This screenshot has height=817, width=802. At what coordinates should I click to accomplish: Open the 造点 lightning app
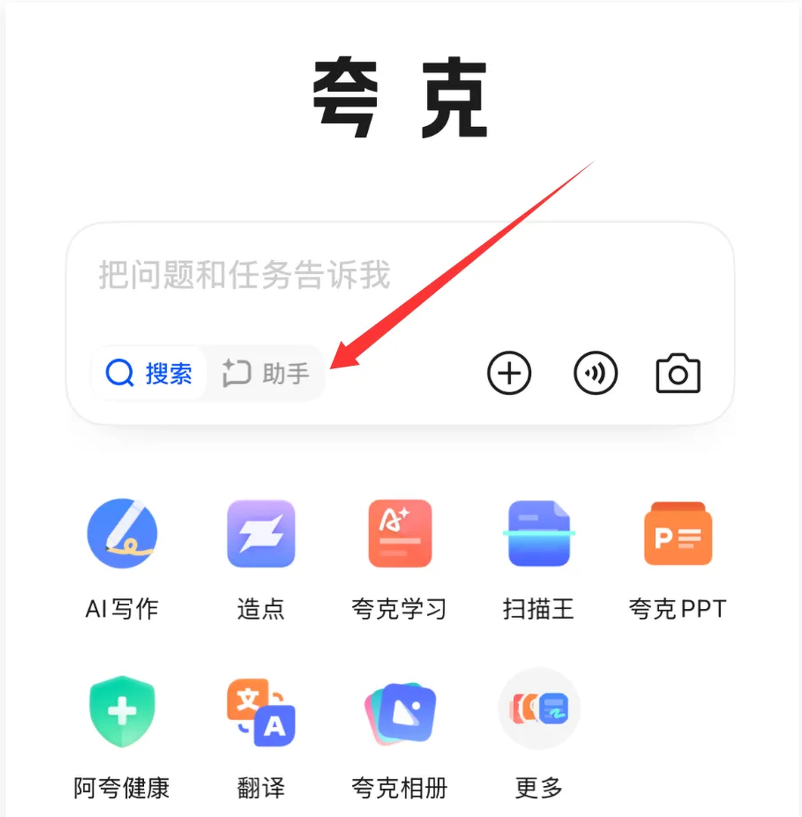pyautogui.click(x=260, y=533)
